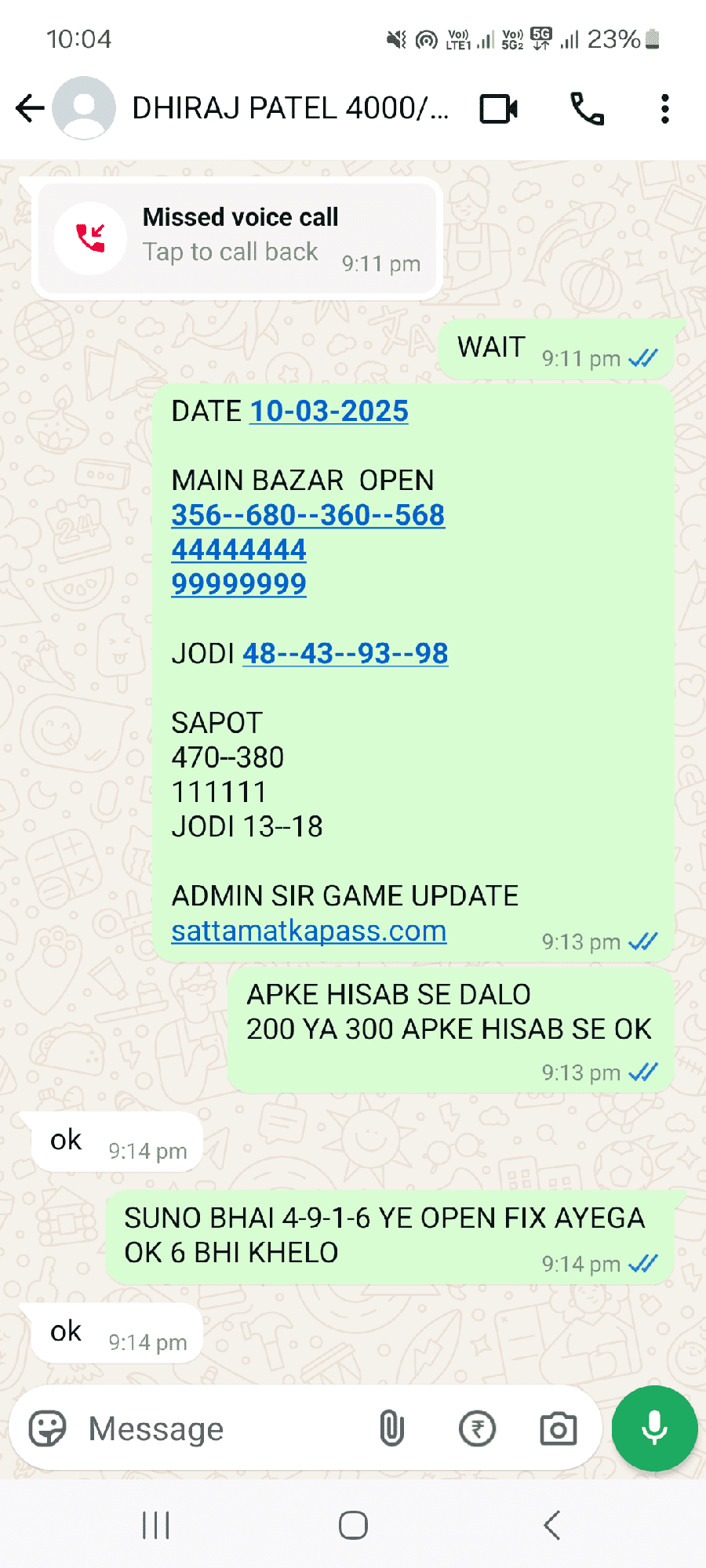Tap the 48--43--93--98 jodi link

345,653
